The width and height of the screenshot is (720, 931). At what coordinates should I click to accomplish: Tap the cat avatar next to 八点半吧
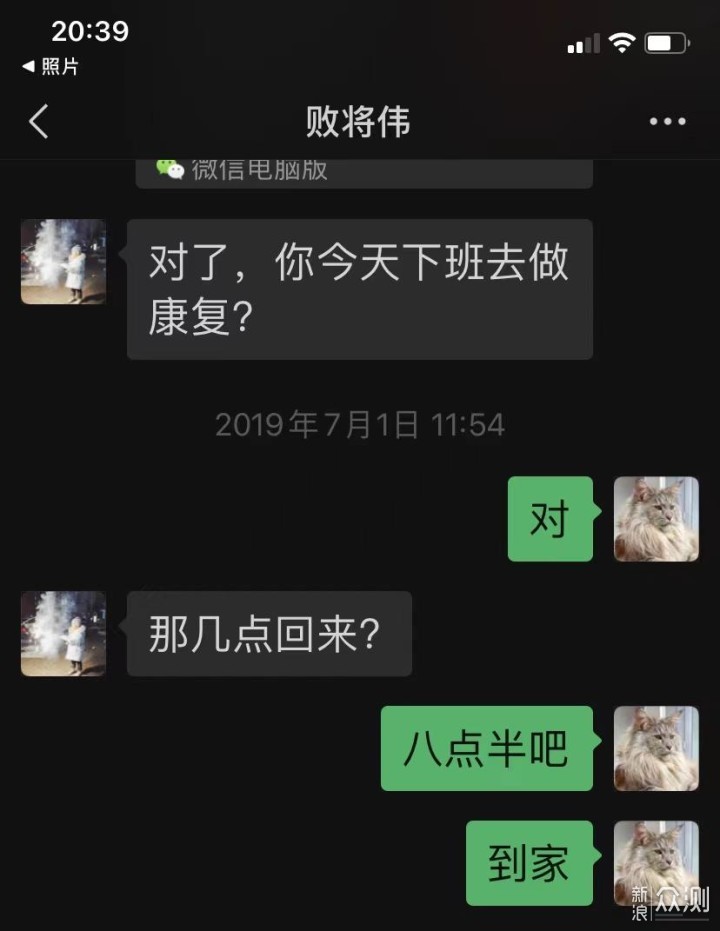(656, 748)
